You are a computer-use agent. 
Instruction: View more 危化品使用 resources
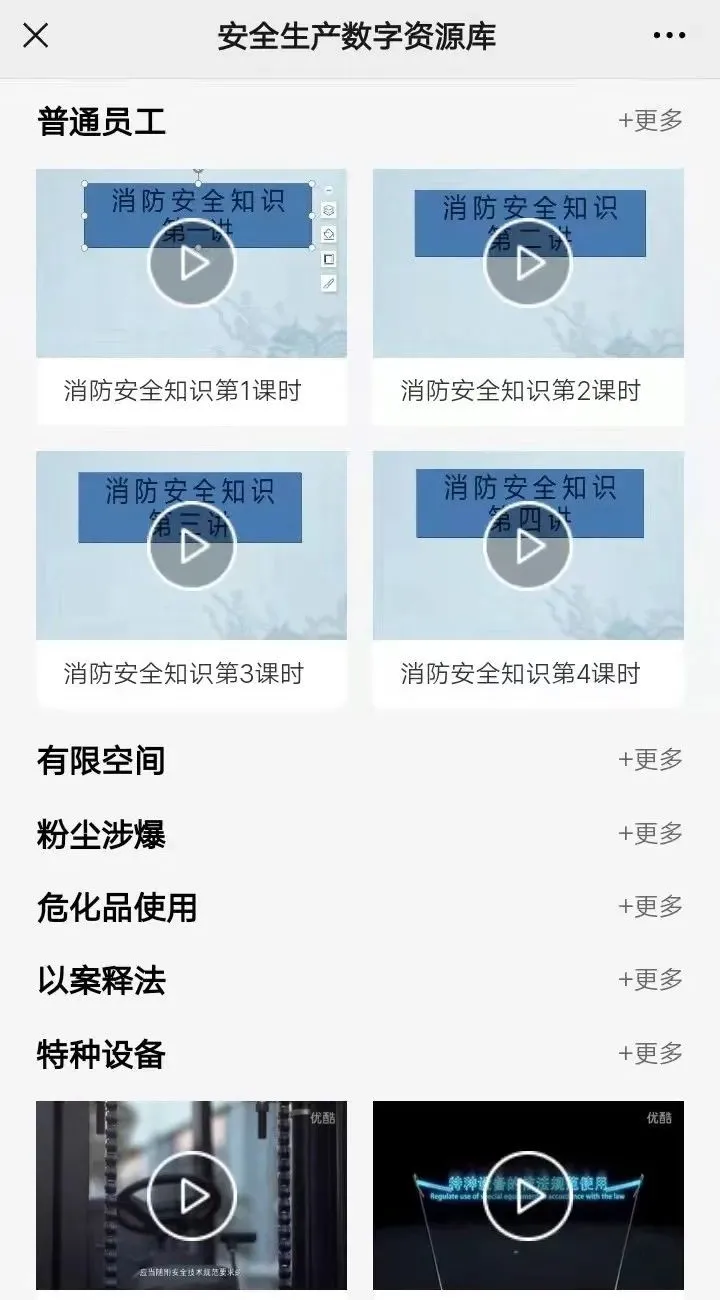(x=650, y=907)
